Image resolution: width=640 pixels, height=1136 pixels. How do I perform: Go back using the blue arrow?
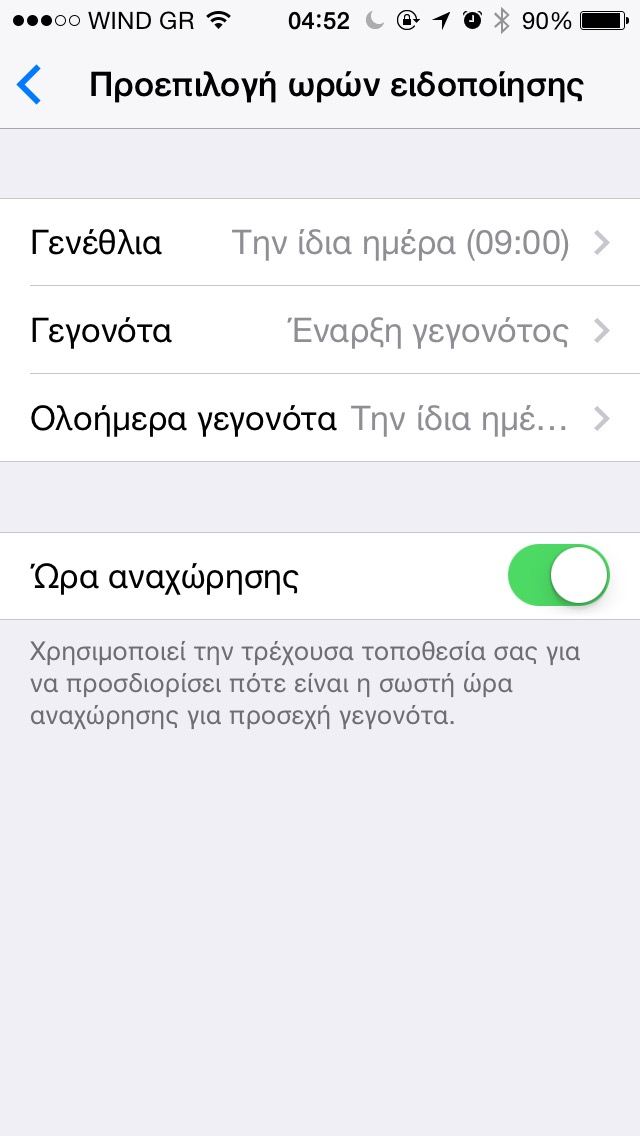click(30, 85)
